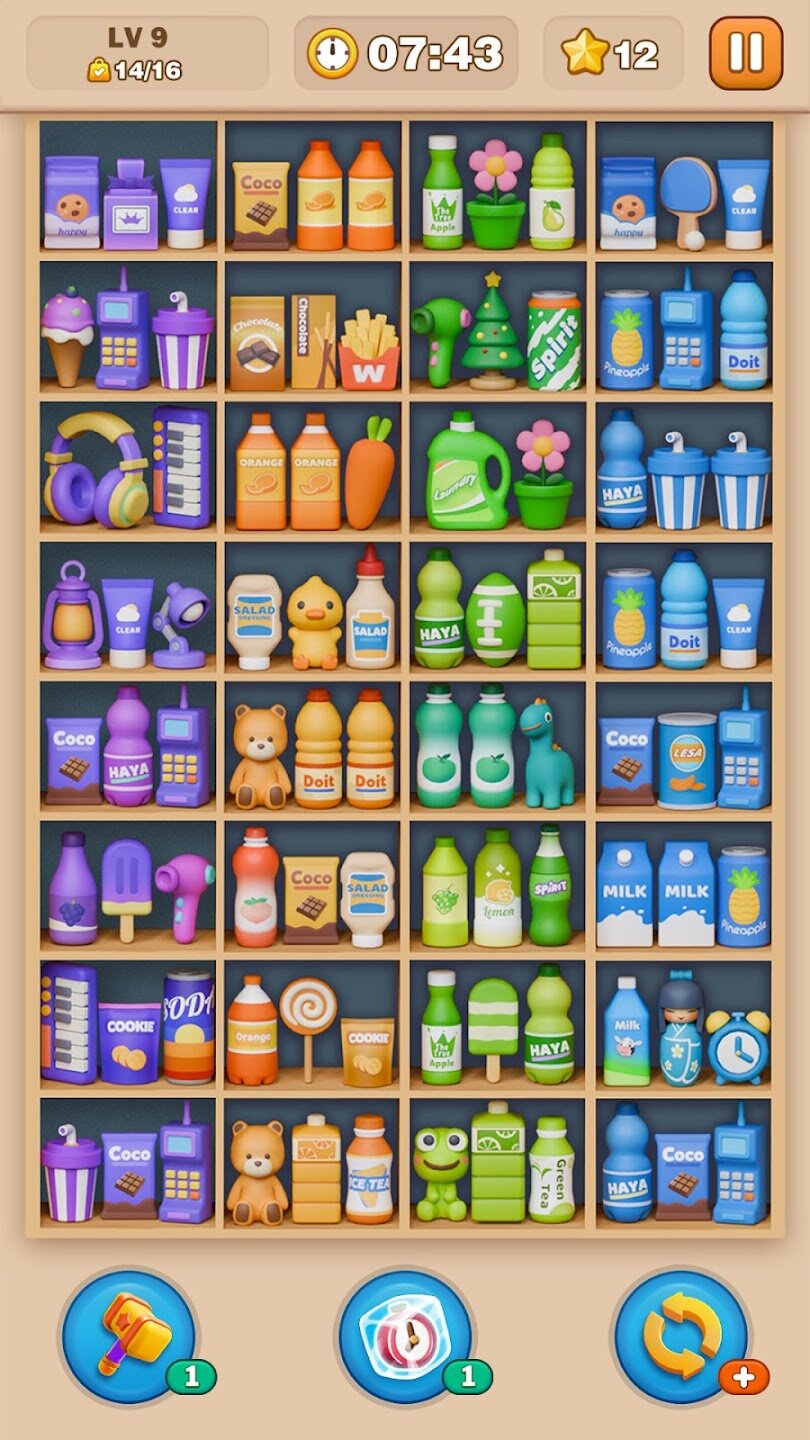The height and width of the screenshot is (1440, 810).
Task: Select the Christmas tree item
Action: pos(492,330)
